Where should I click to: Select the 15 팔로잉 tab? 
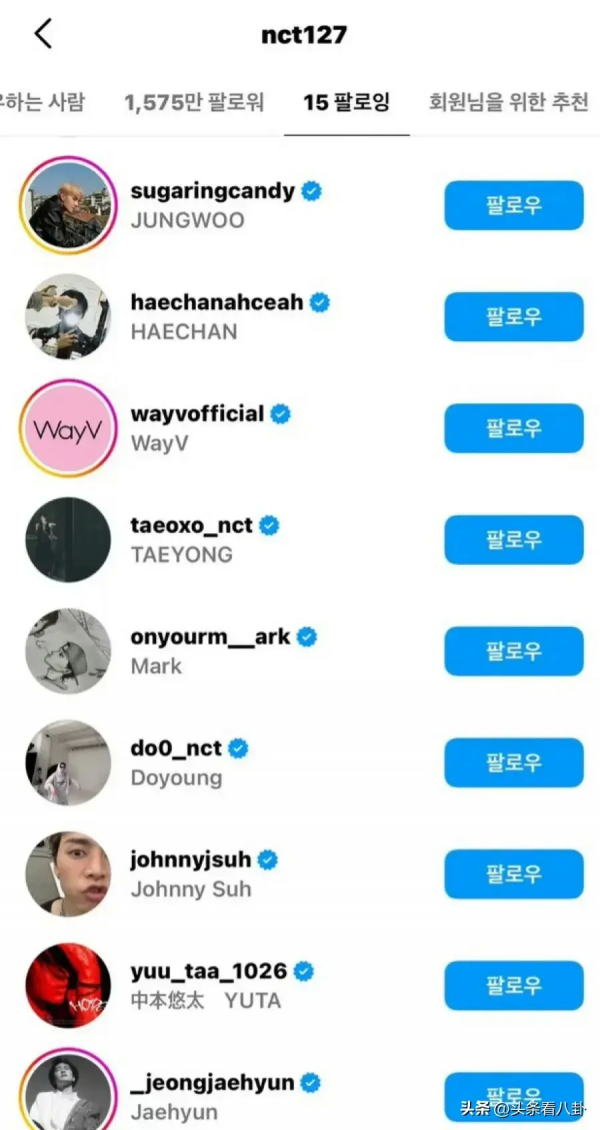[346, 102]
